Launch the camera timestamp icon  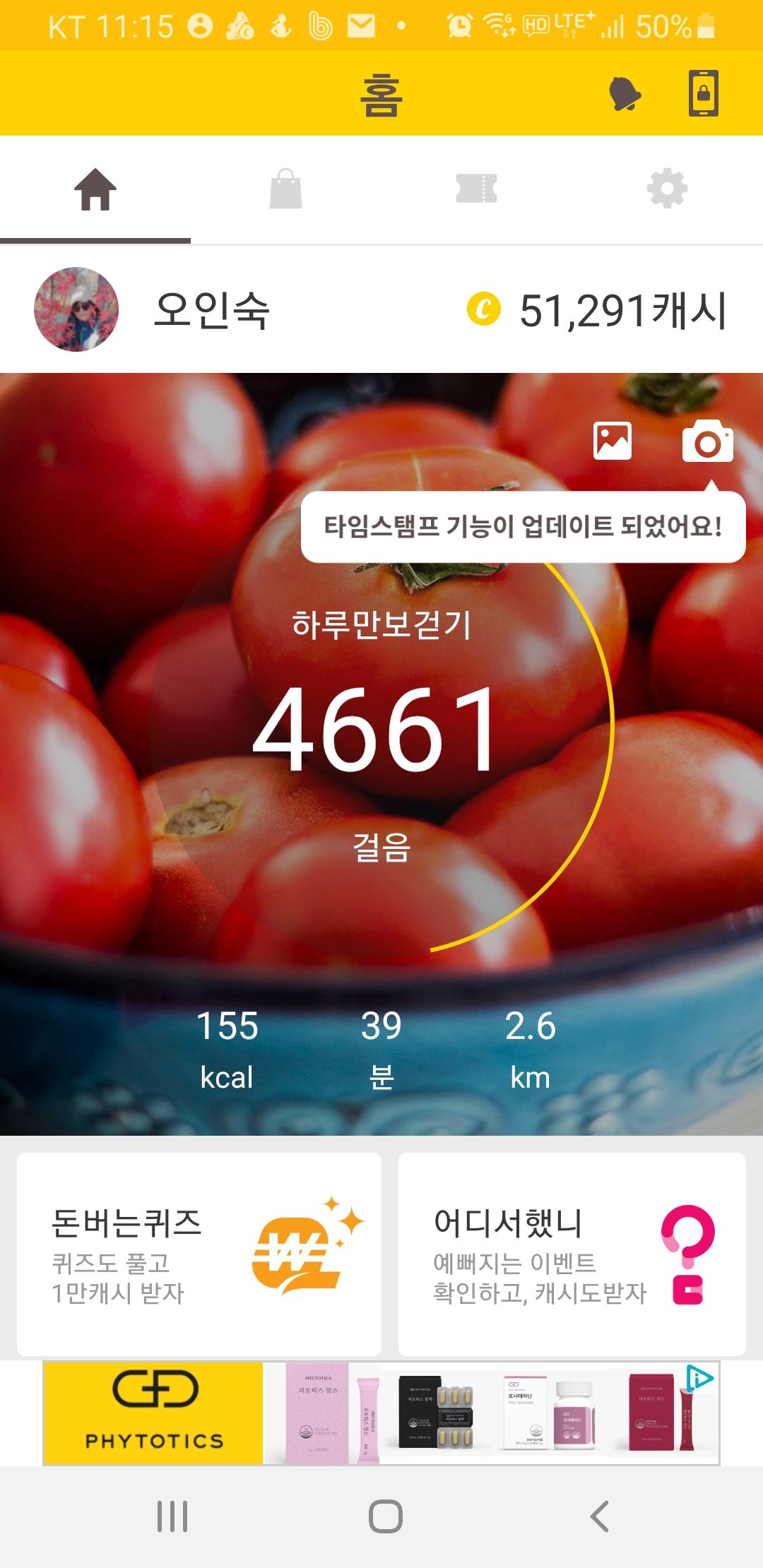click(x=707, y=441)
